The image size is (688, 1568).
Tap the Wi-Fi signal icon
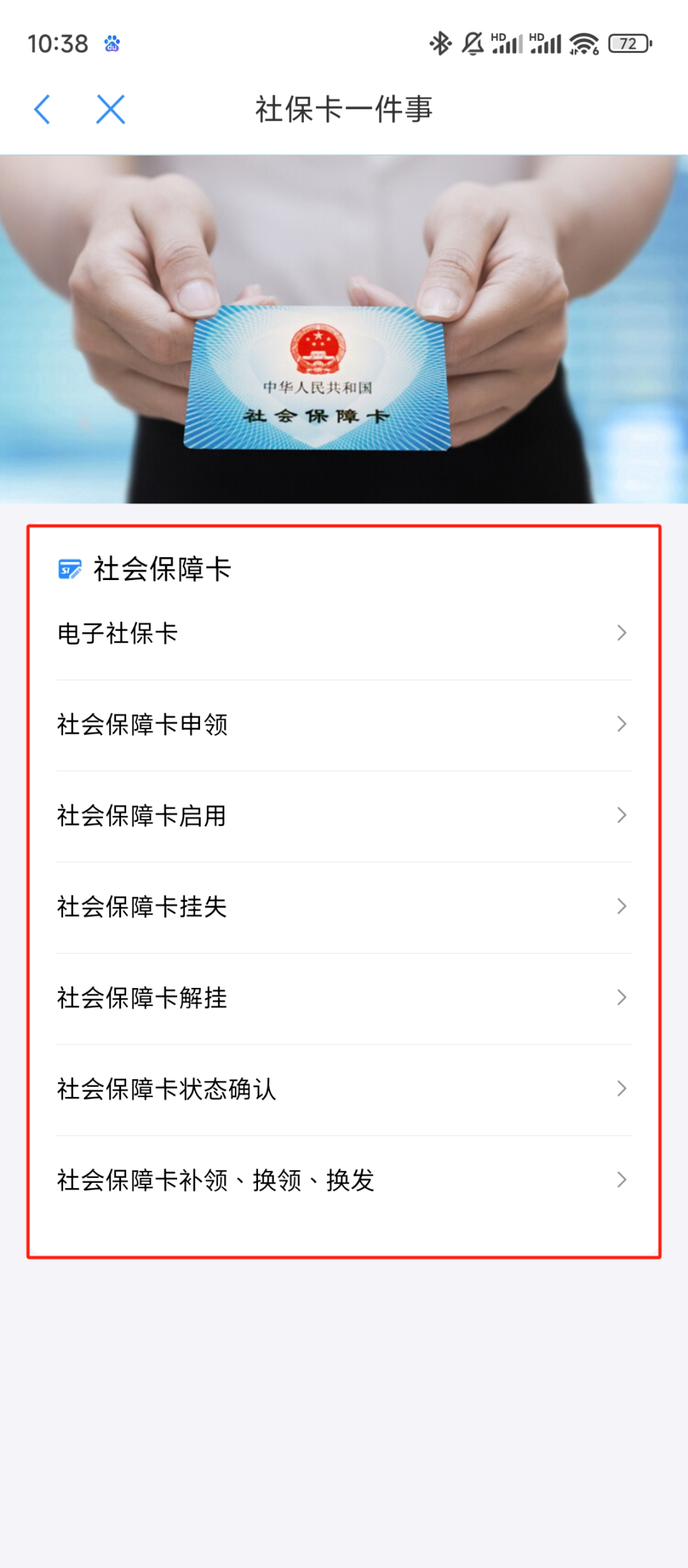pyautogui.click(x=583, y=43)
